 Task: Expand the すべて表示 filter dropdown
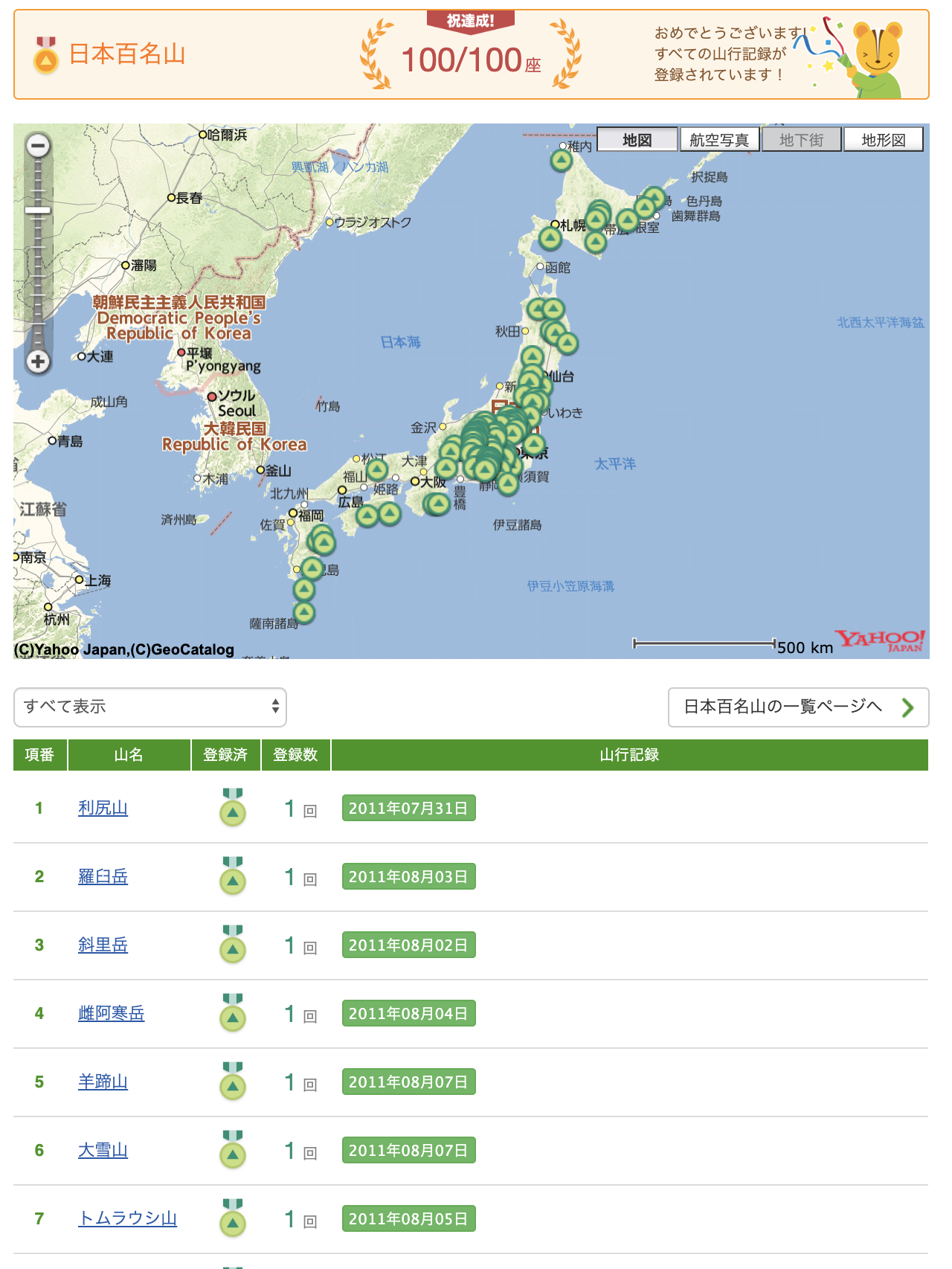(x=150, y=707)
